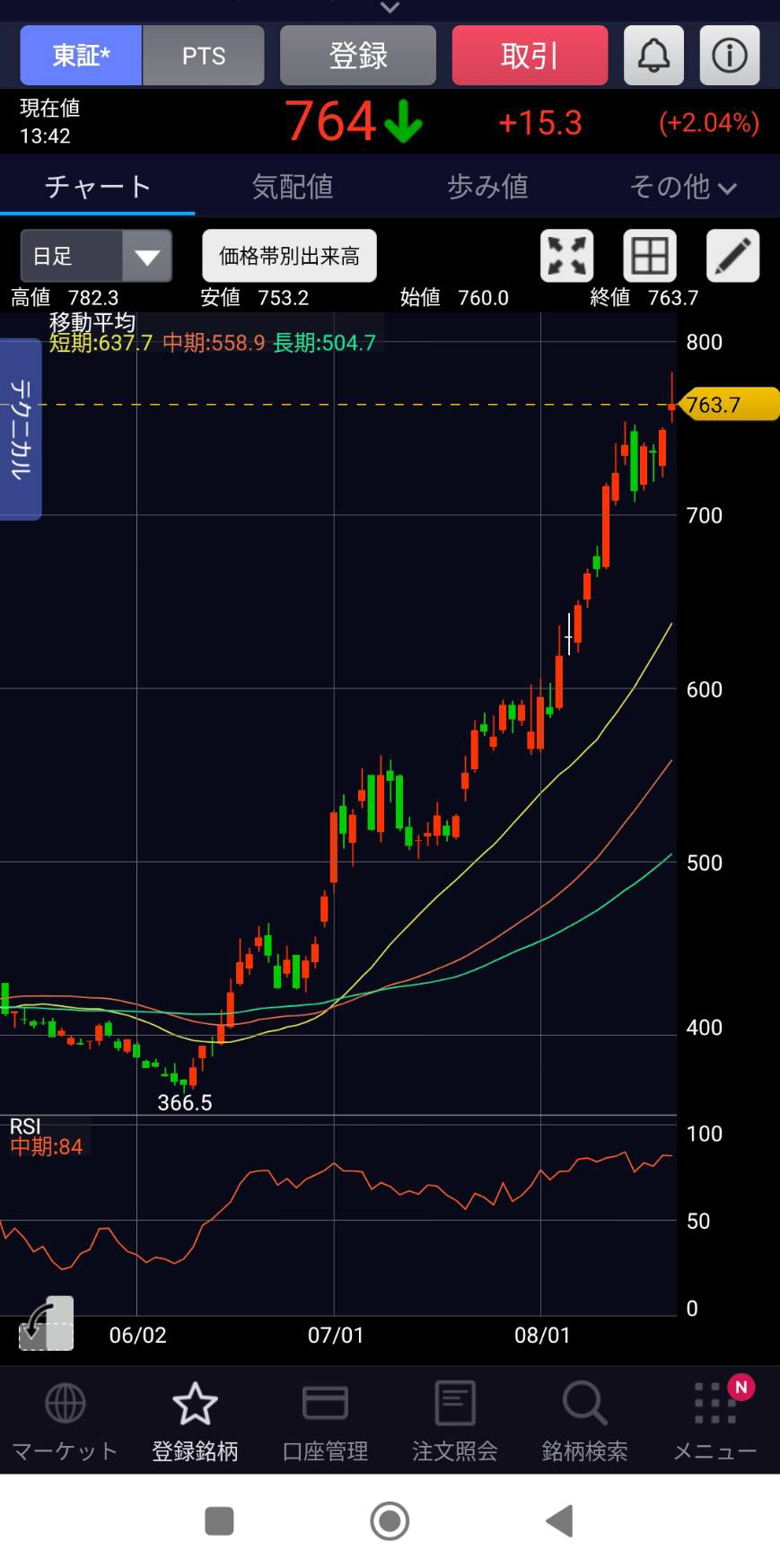This screenshot has width=780, height=1568.
Task: Expand the その他 menu
Action: 682,187
